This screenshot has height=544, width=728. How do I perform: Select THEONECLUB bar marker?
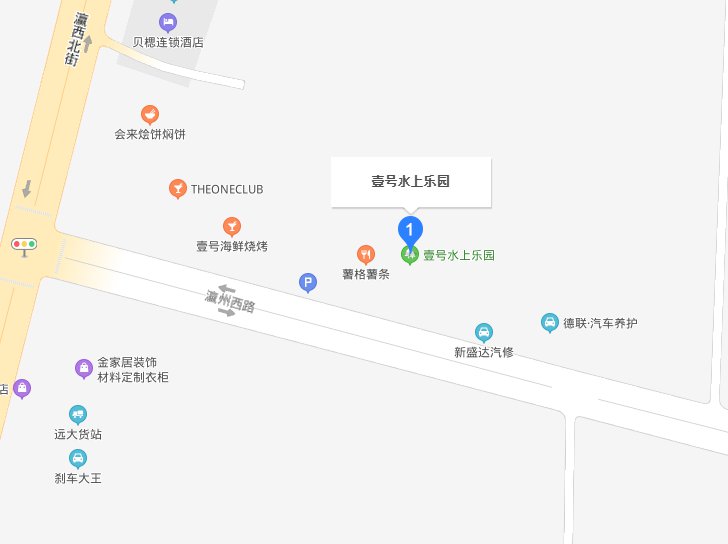coord(177,188)
